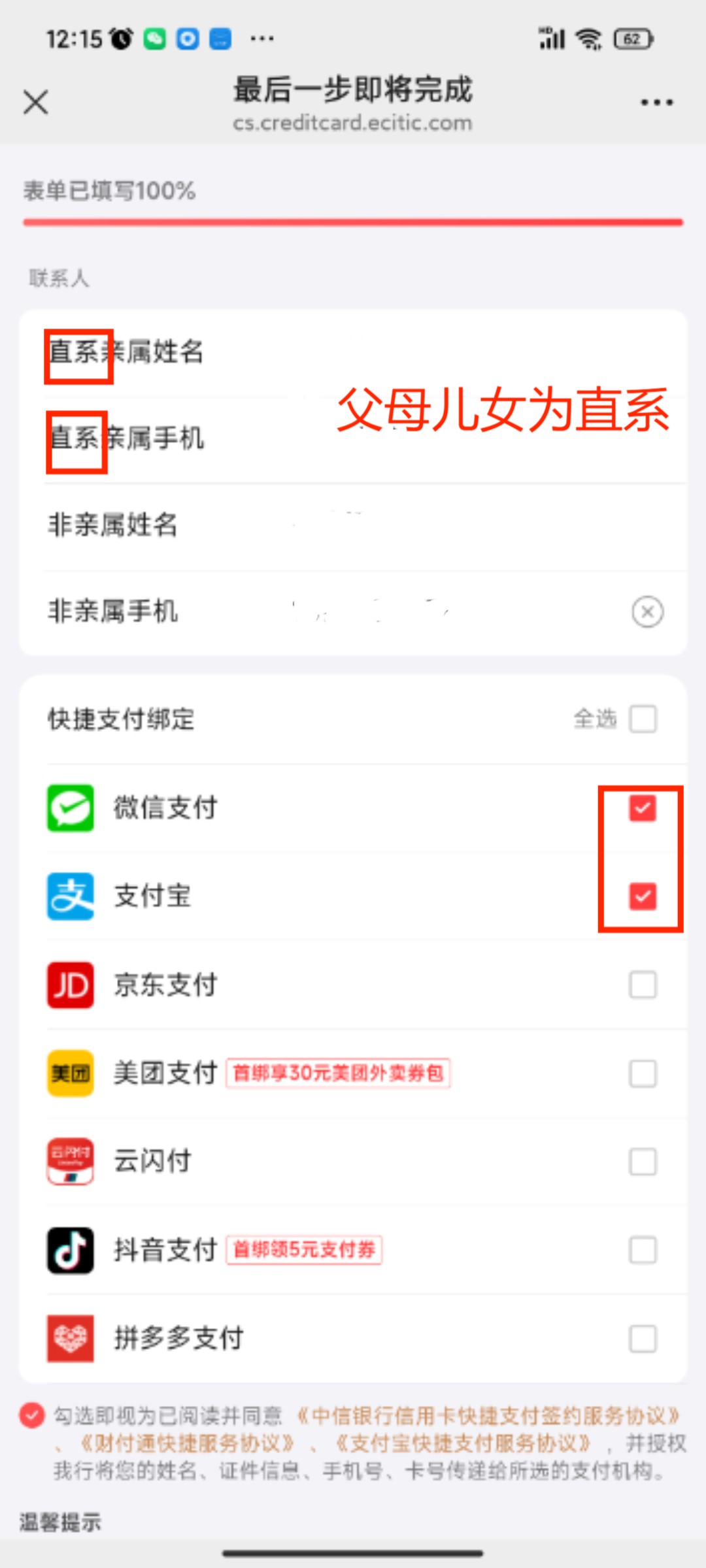Viewport: 706px width, 1568px height.
Task: Open 中信银行信用卡快捷支付签约服务协议
Action: pos(488,1416)
